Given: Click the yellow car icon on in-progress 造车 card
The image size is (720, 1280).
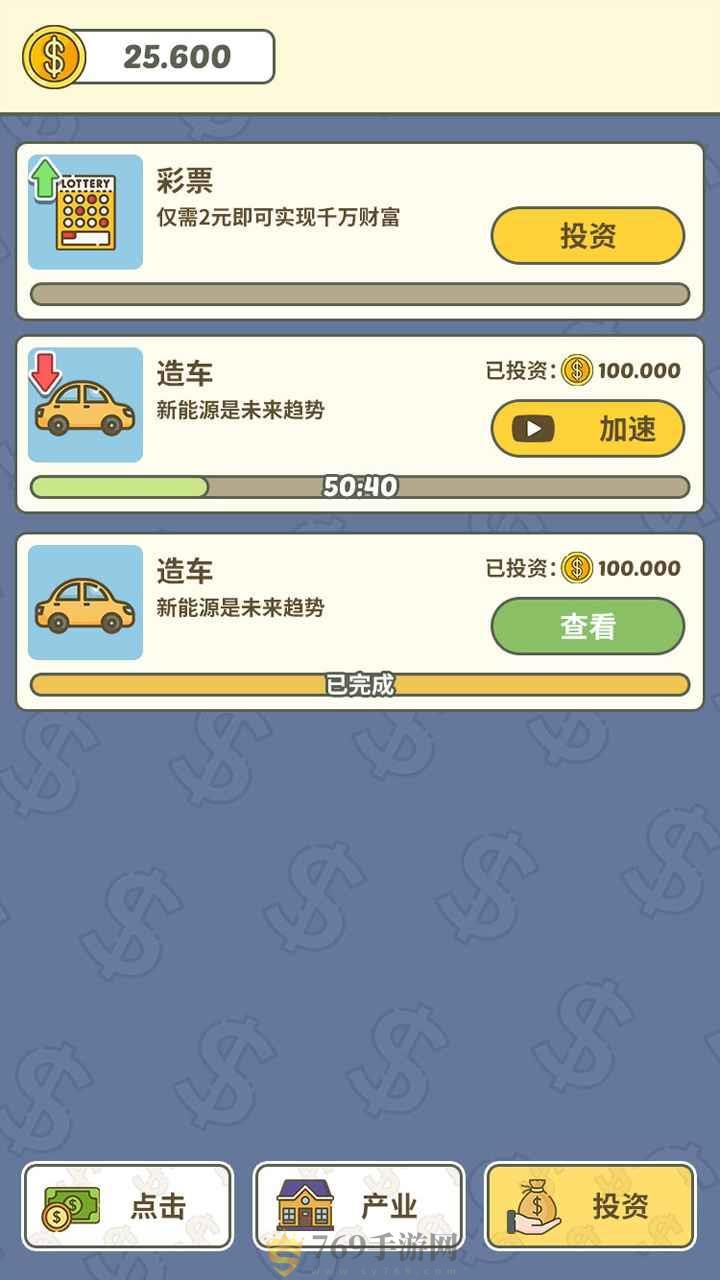Looking at the screenshot, I should 86,410.
